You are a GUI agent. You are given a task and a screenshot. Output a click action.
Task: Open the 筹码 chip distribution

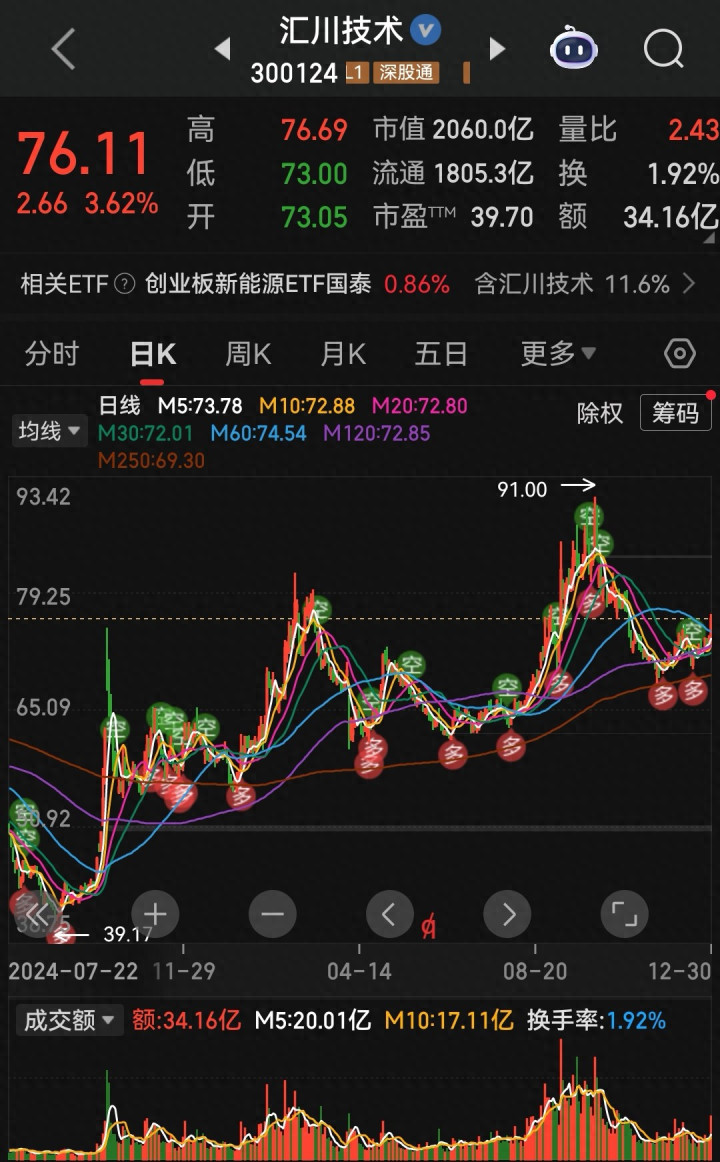point(676,413)
